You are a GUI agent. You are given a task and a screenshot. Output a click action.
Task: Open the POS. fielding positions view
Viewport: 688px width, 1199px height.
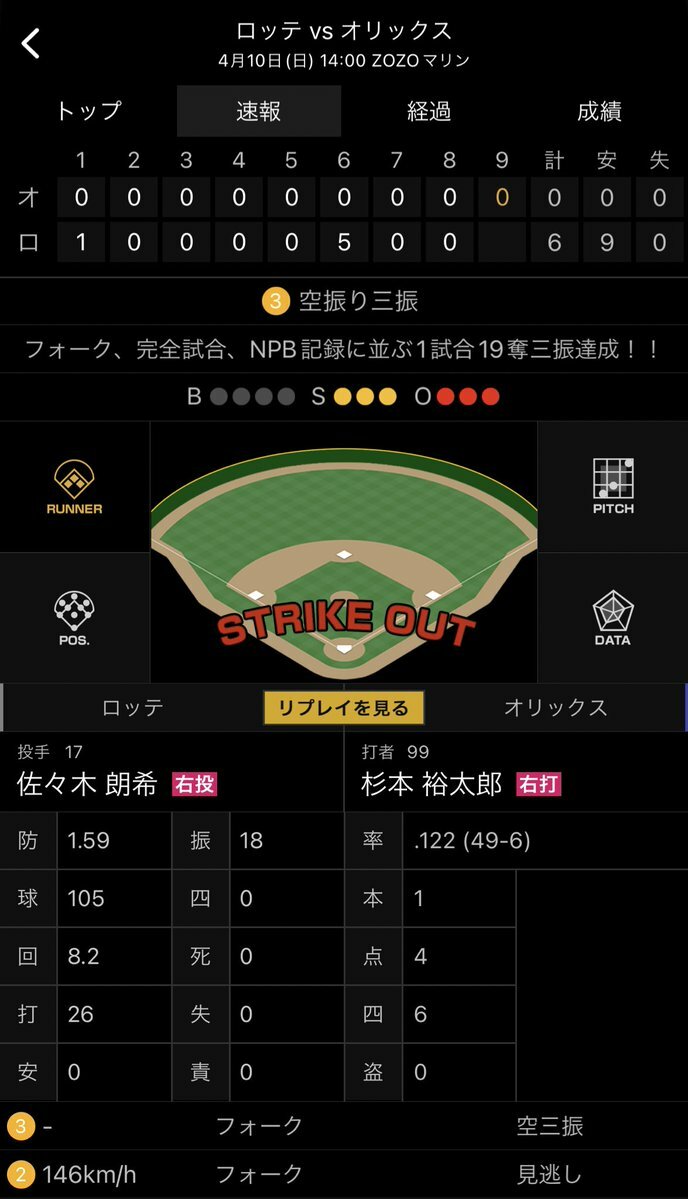click(x=74, y=618)
